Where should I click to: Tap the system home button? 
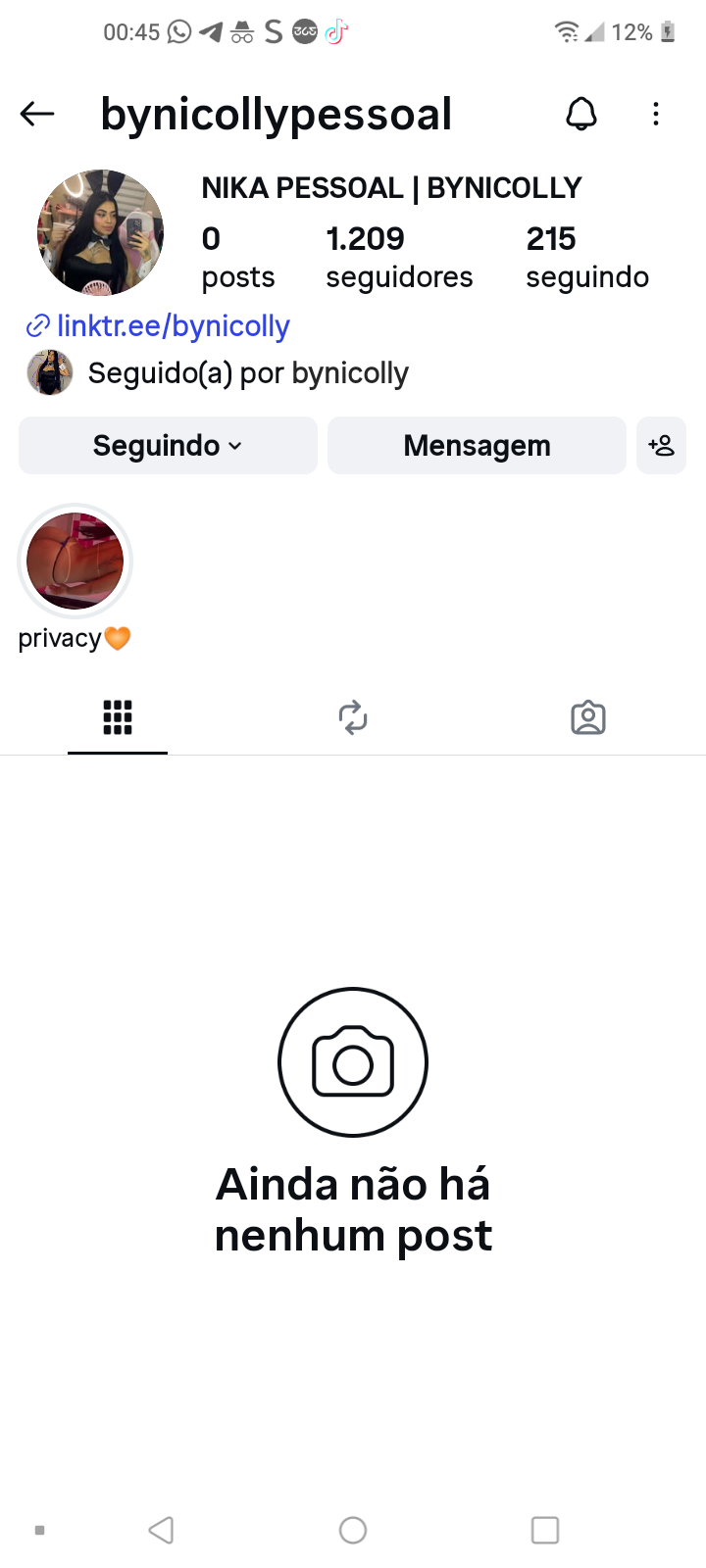(353, 1530)
